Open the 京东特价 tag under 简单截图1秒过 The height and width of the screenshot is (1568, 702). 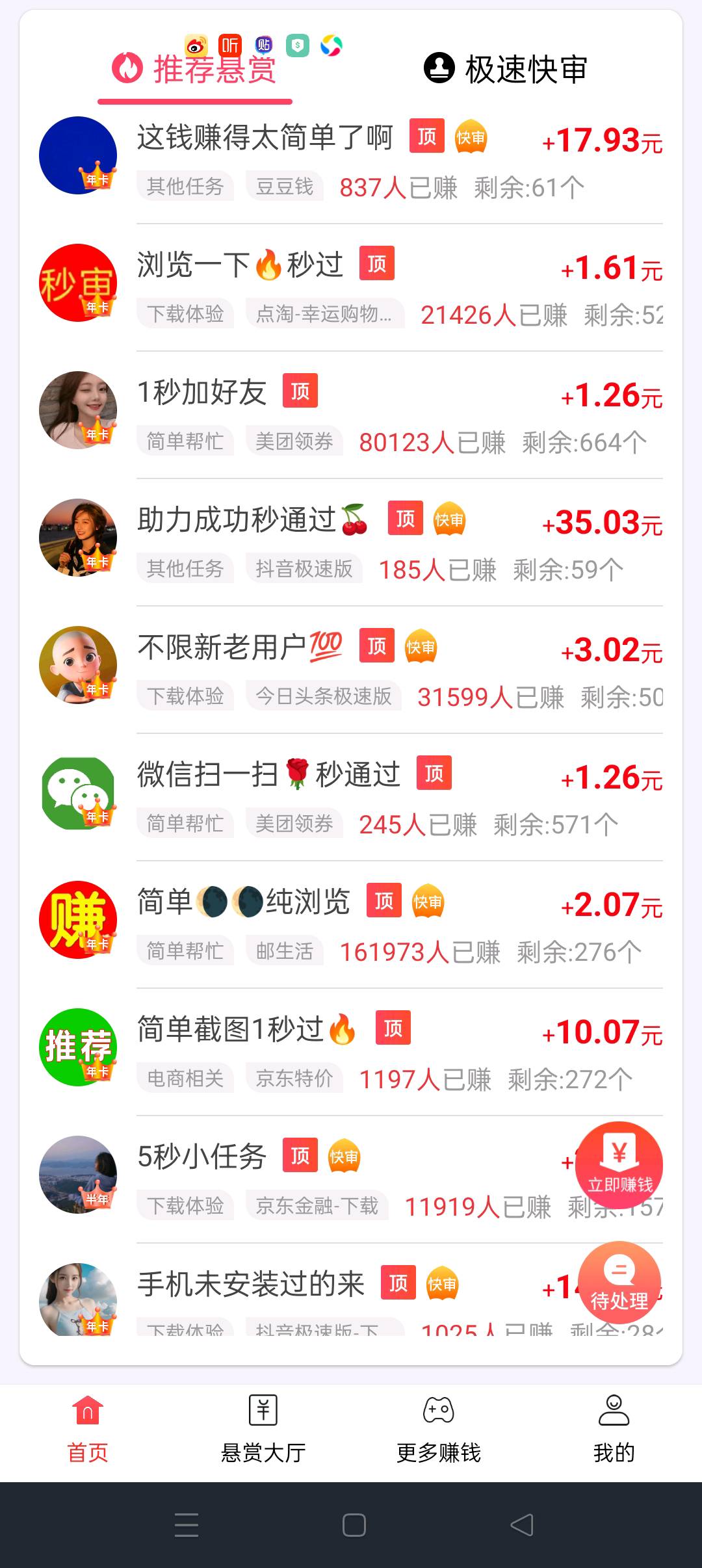click(x=294, y=1077)
